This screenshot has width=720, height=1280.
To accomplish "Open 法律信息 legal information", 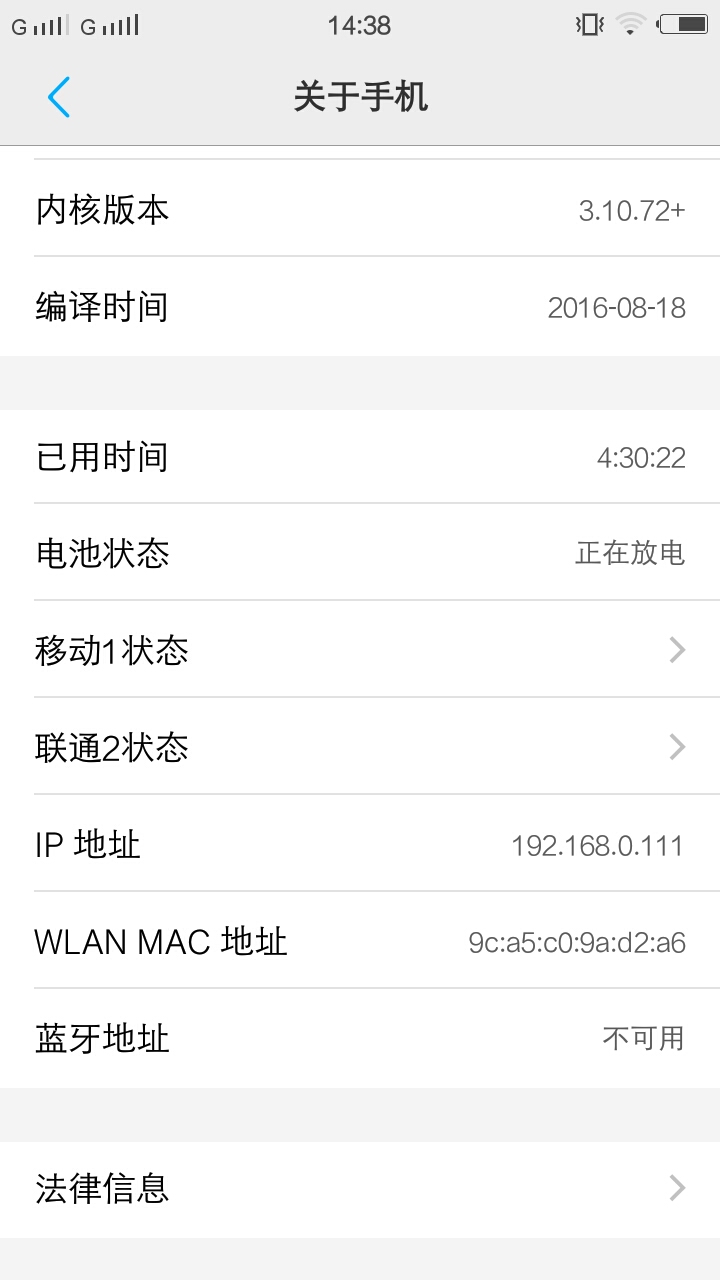I will [x=360, y=1188].
